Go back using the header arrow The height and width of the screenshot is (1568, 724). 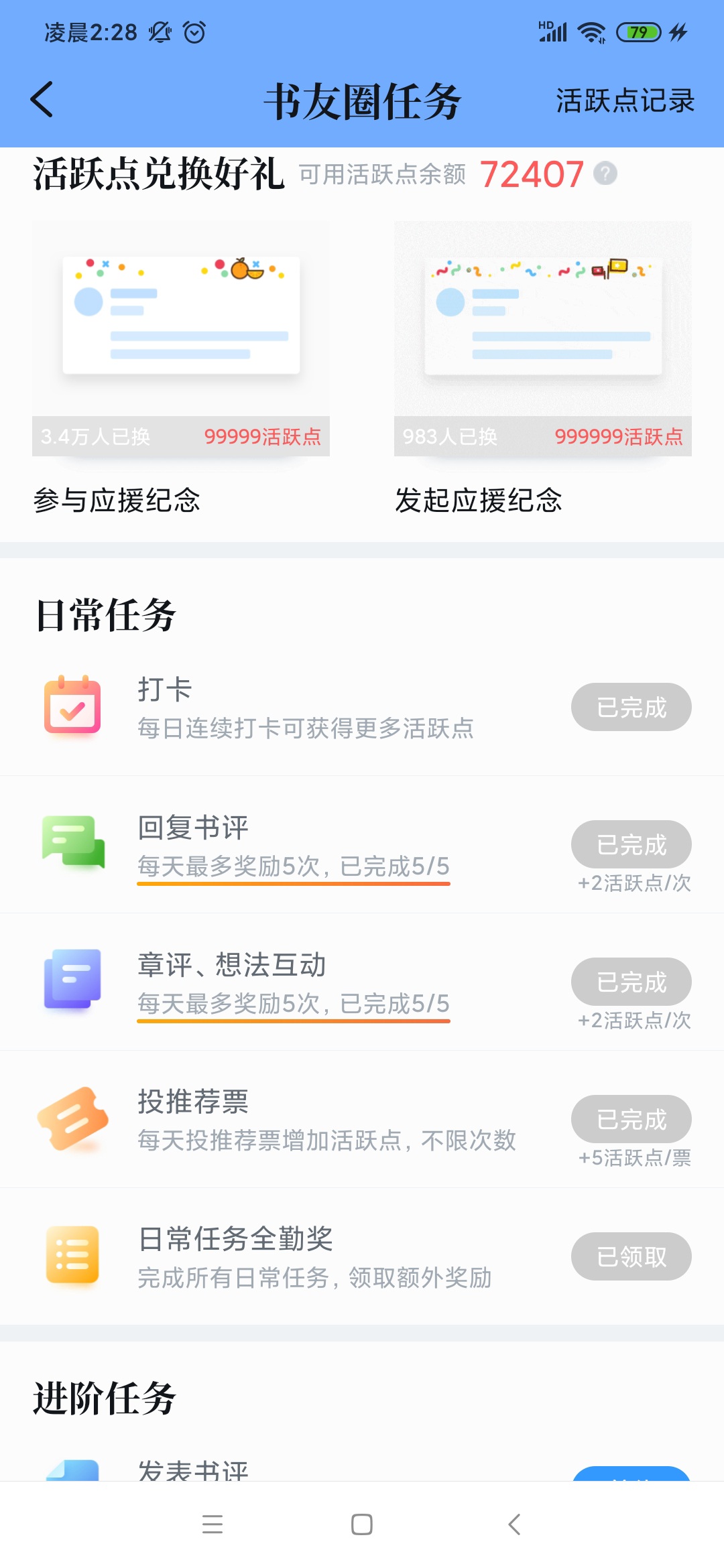[x=42, y=101]
